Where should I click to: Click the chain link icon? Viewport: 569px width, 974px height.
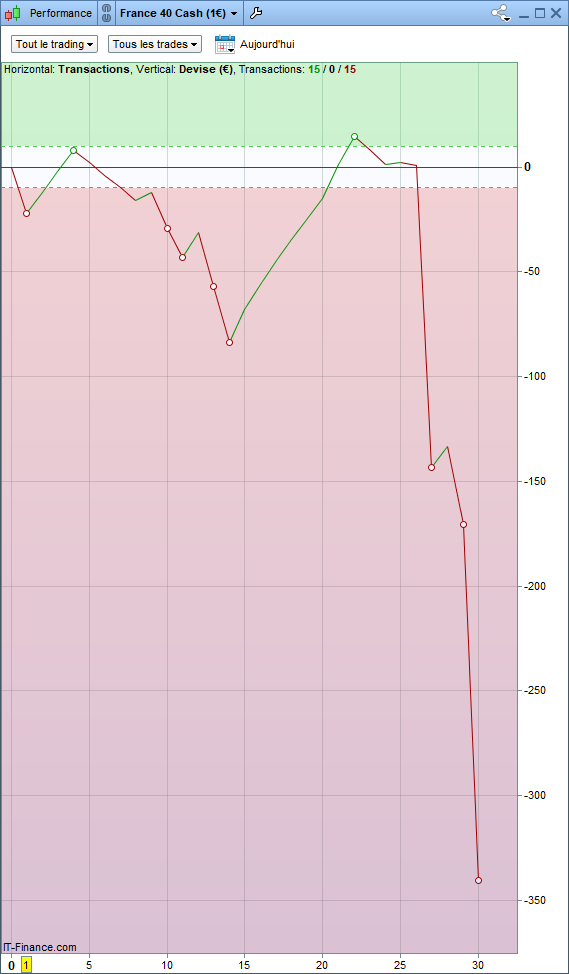tap(106, 13)
